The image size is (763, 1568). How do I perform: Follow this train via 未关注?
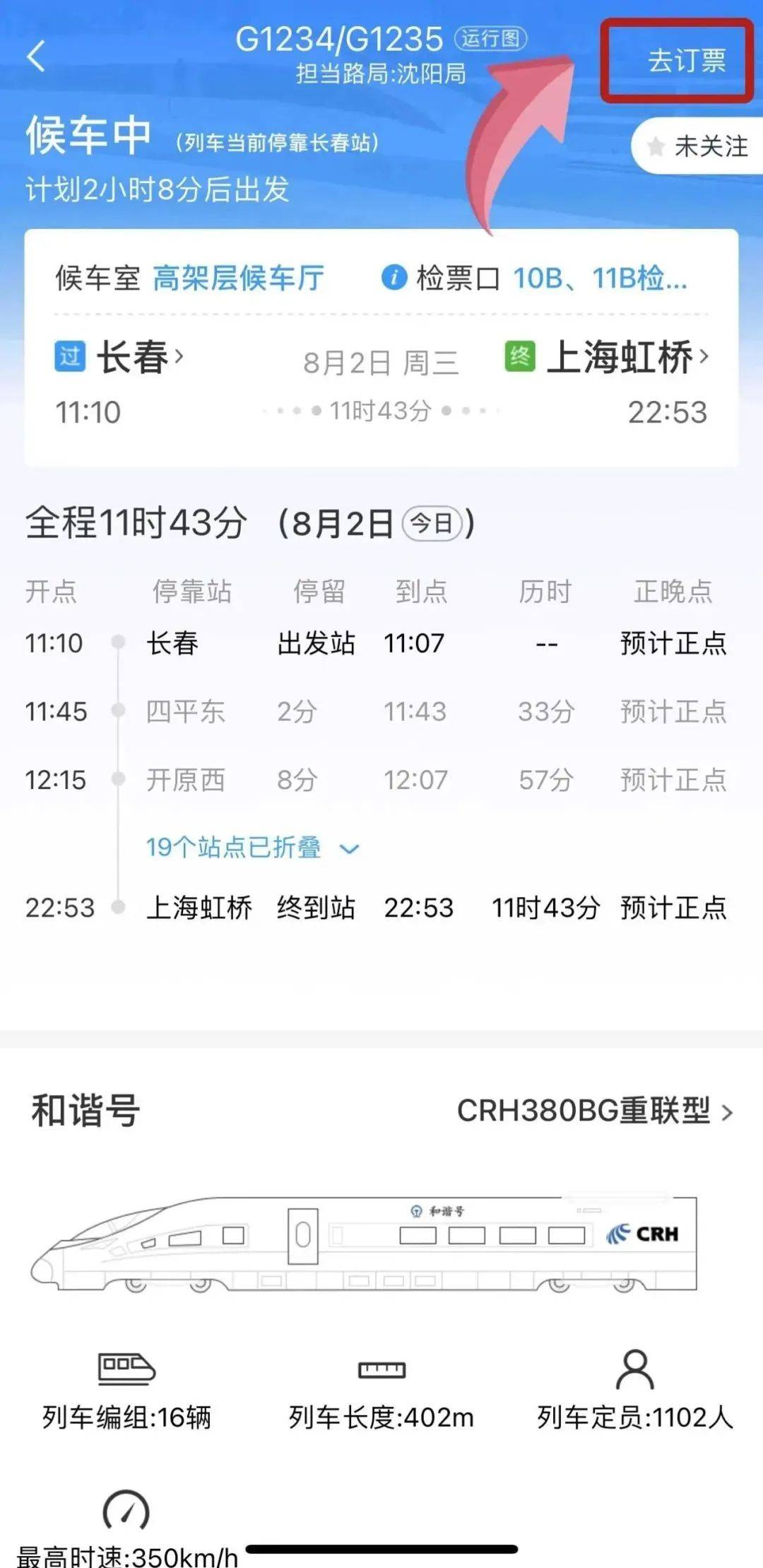[x=698, y=146]
